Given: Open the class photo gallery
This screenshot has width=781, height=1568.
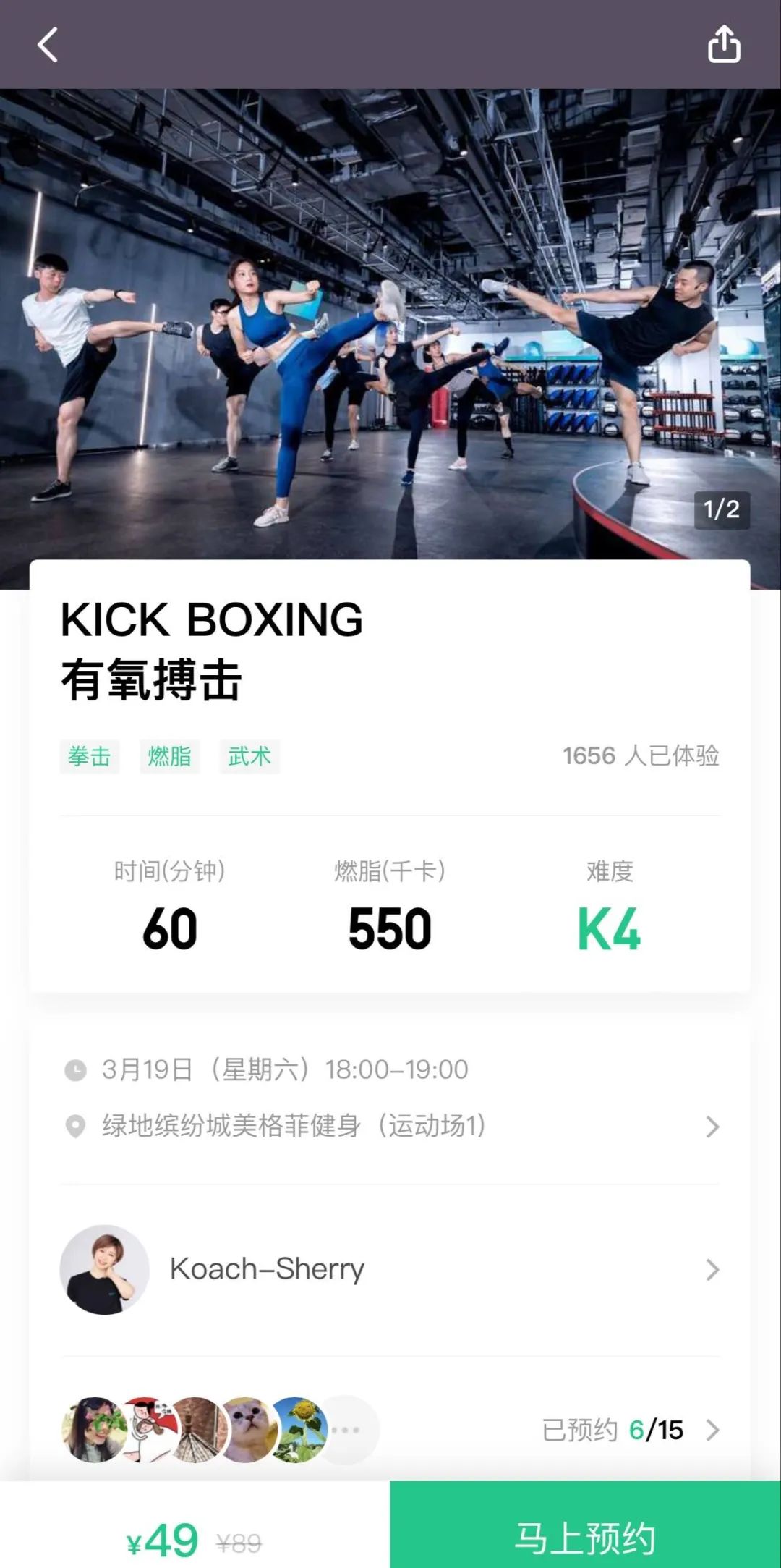Looking at the screenshot, I should click(390, 326).
